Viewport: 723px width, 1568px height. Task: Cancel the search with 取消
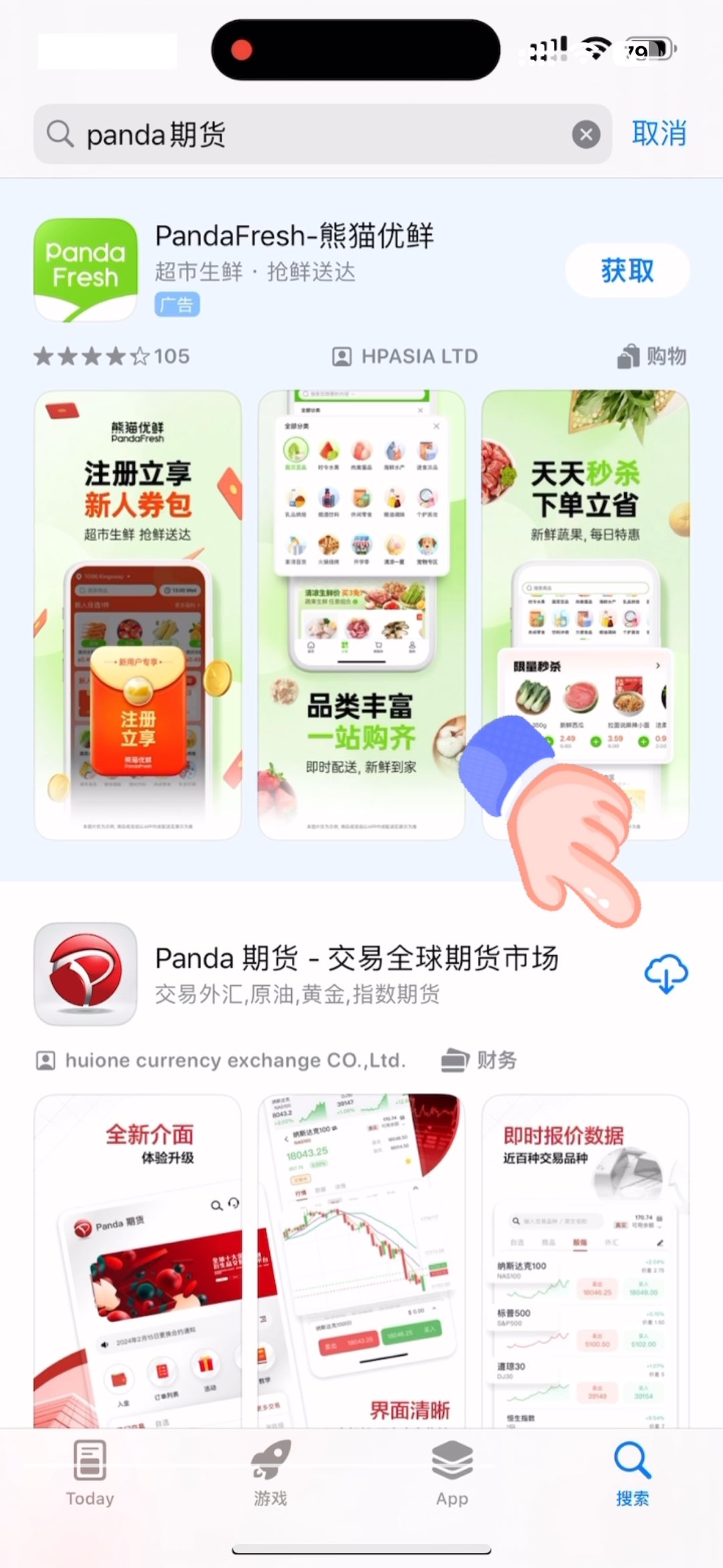659,133
